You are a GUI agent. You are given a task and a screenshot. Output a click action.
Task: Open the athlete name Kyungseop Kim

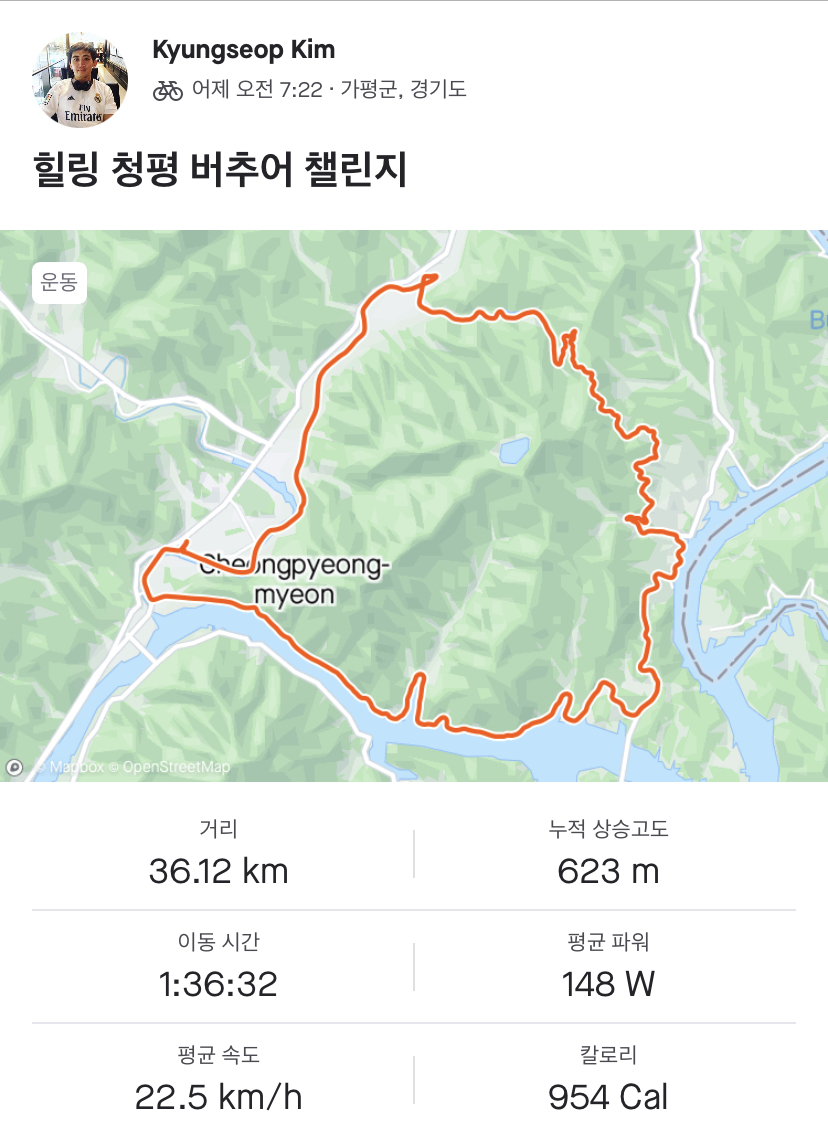(x=243, y=49)
